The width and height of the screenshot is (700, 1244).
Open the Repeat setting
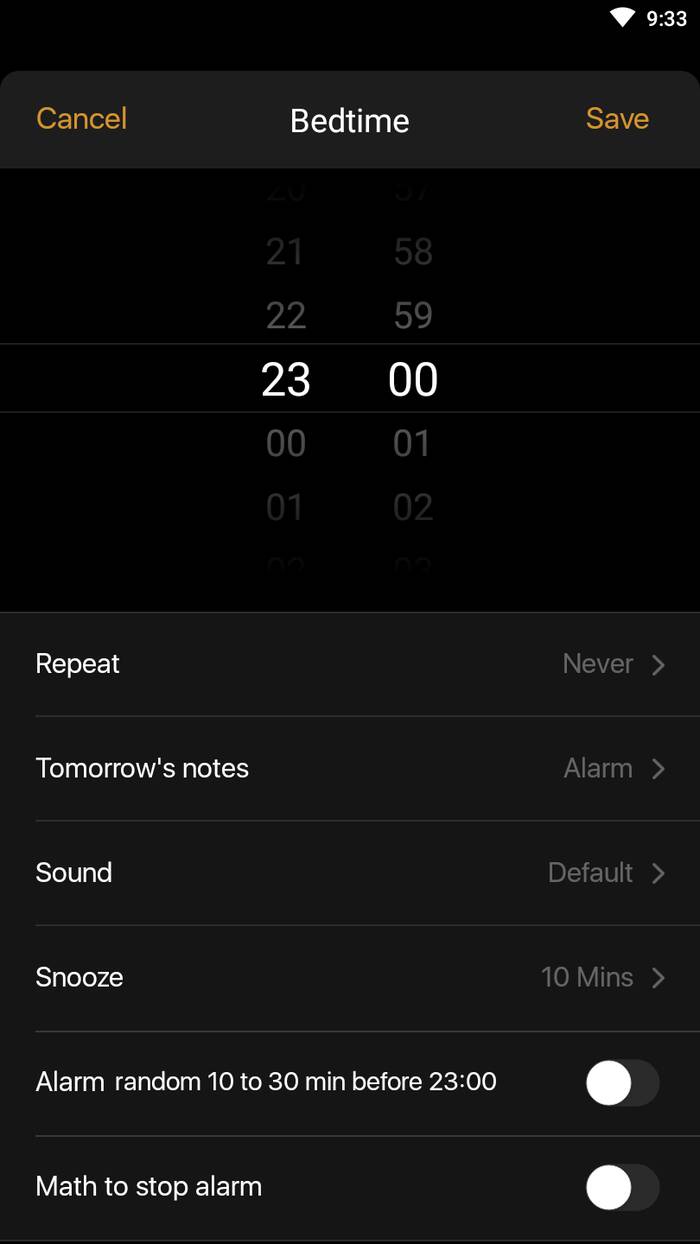pos(350,664)
